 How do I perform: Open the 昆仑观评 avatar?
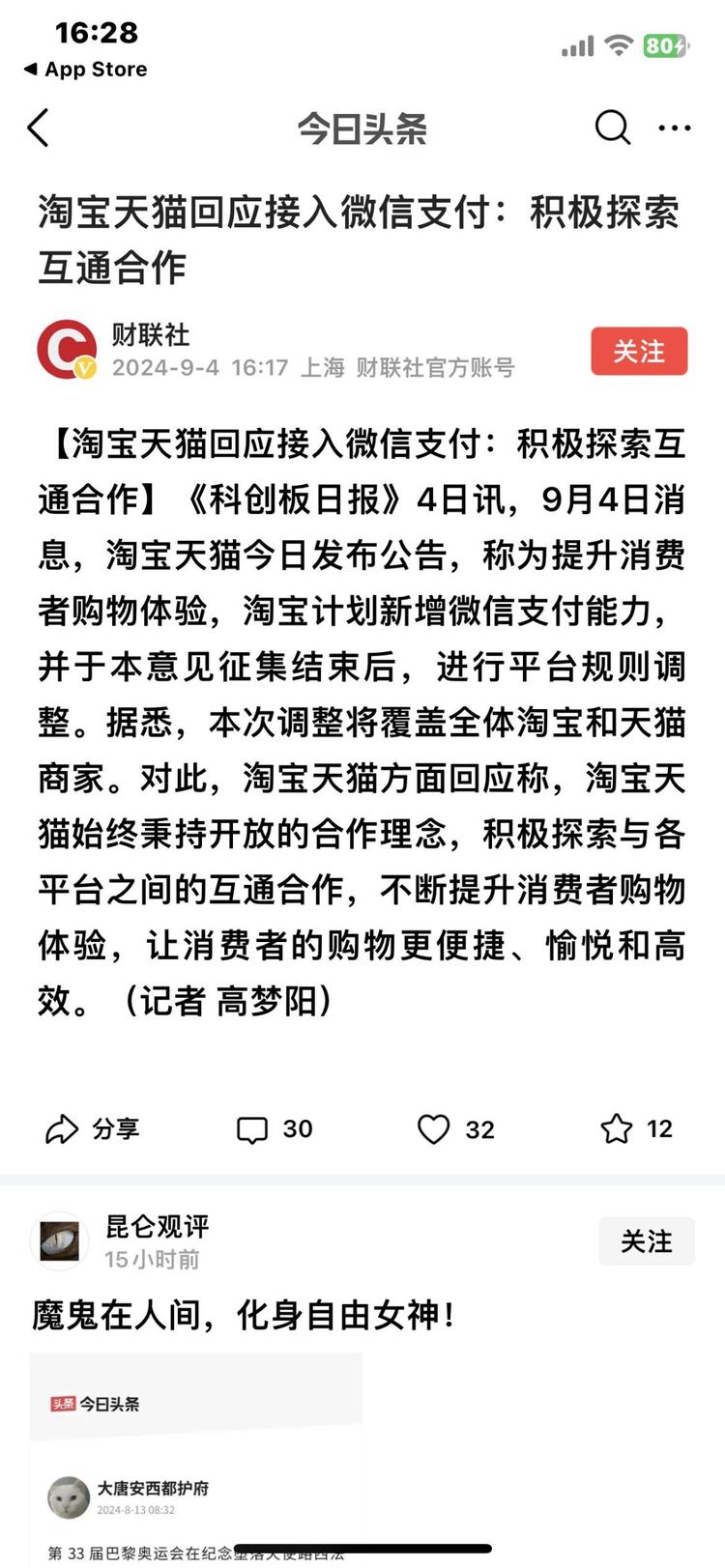tap(60, 1241)
